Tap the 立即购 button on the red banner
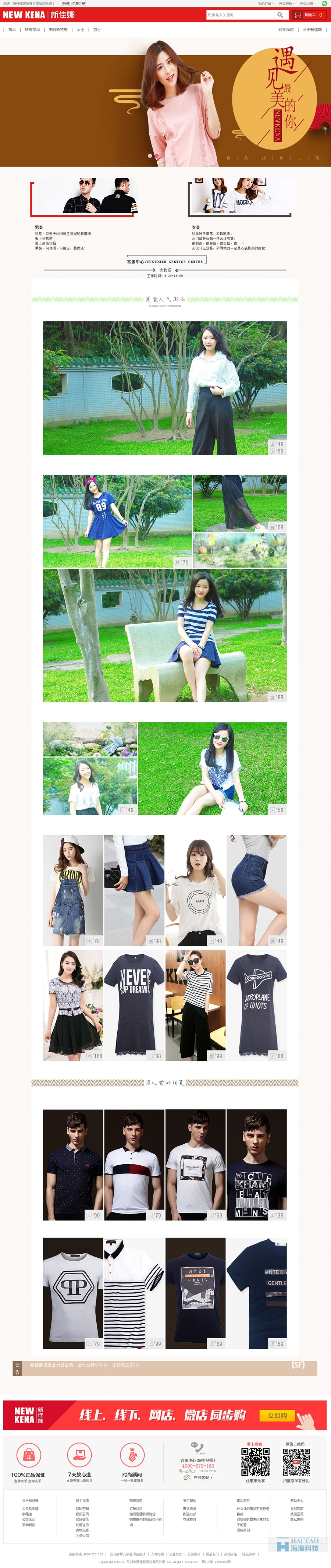This screenshot has height=1568, width=331. point(277,1416)
